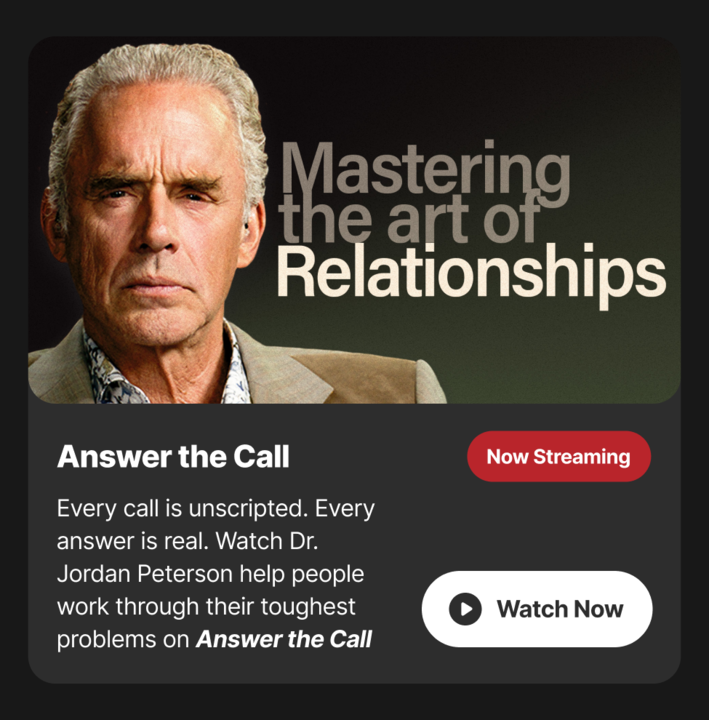The width and height of the screenshot is (709, 720).
Task: Open the Mastering the art of Relationships banner
Action: 355,222
